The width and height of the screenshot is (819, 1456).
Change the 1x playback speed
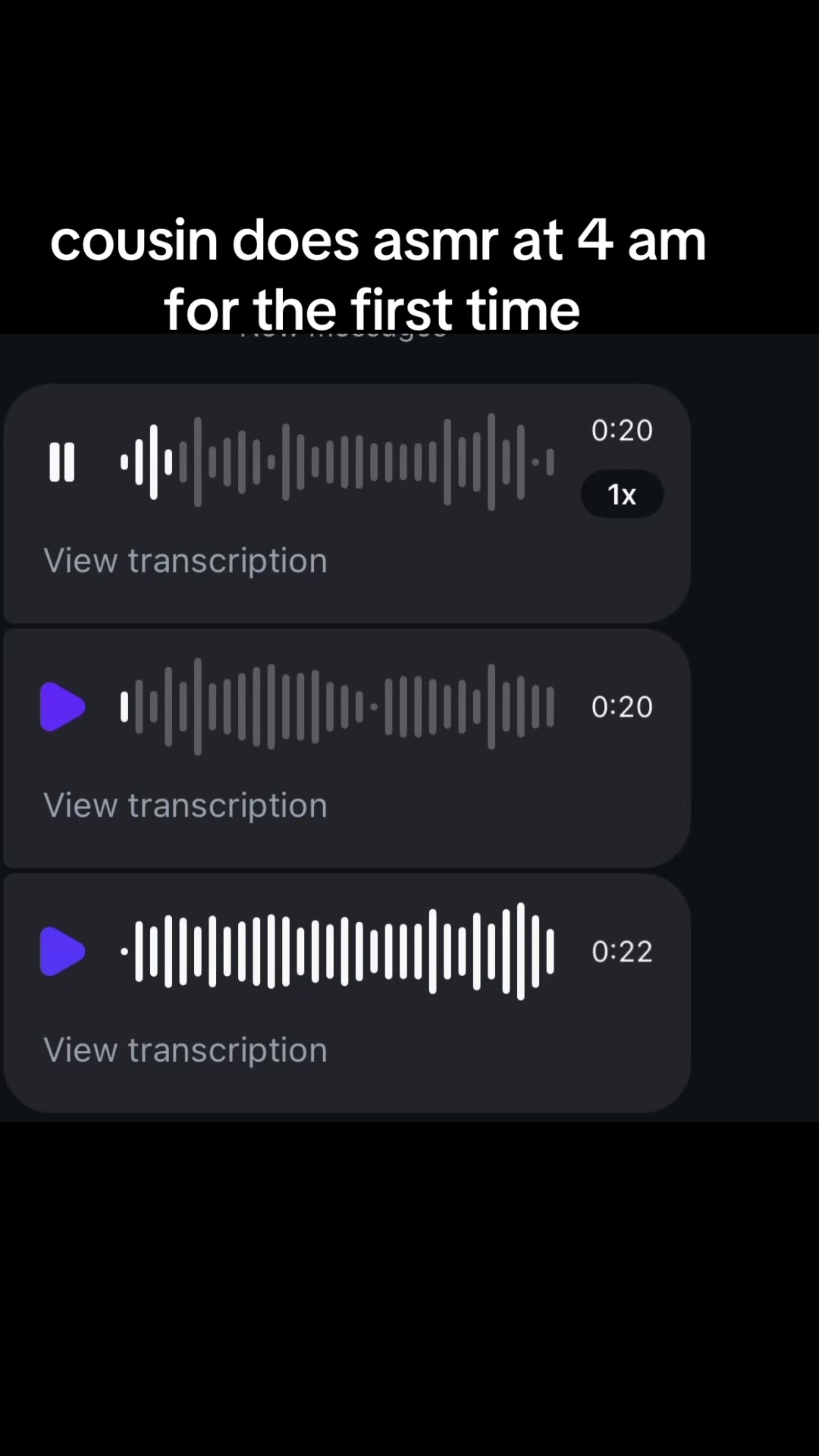click(622, 494)
